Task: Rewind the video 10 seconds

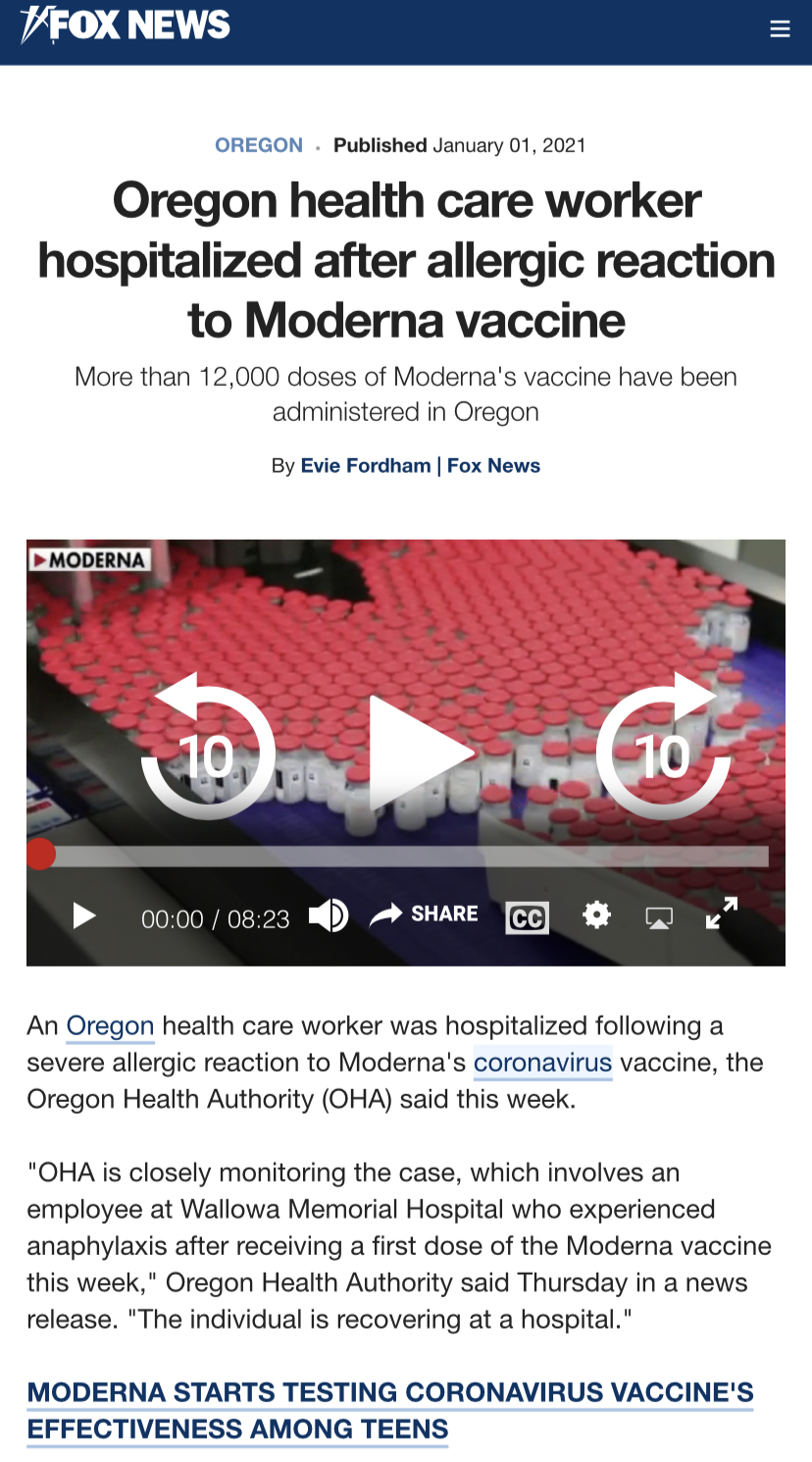Action: [x=208, y=747]
